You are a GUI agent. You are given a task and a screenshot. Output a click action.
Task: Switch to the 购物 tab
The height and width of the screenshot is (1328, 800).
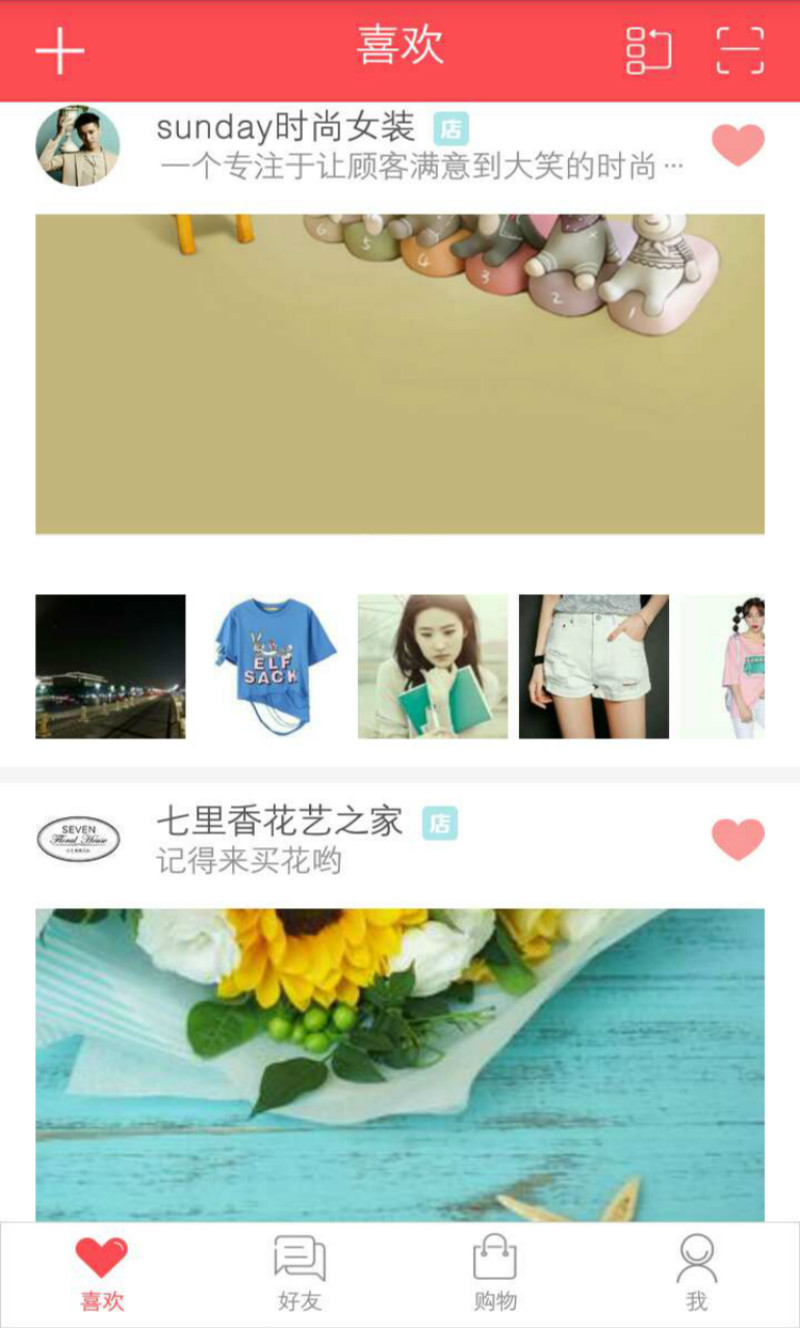[x=495, y=1274]
